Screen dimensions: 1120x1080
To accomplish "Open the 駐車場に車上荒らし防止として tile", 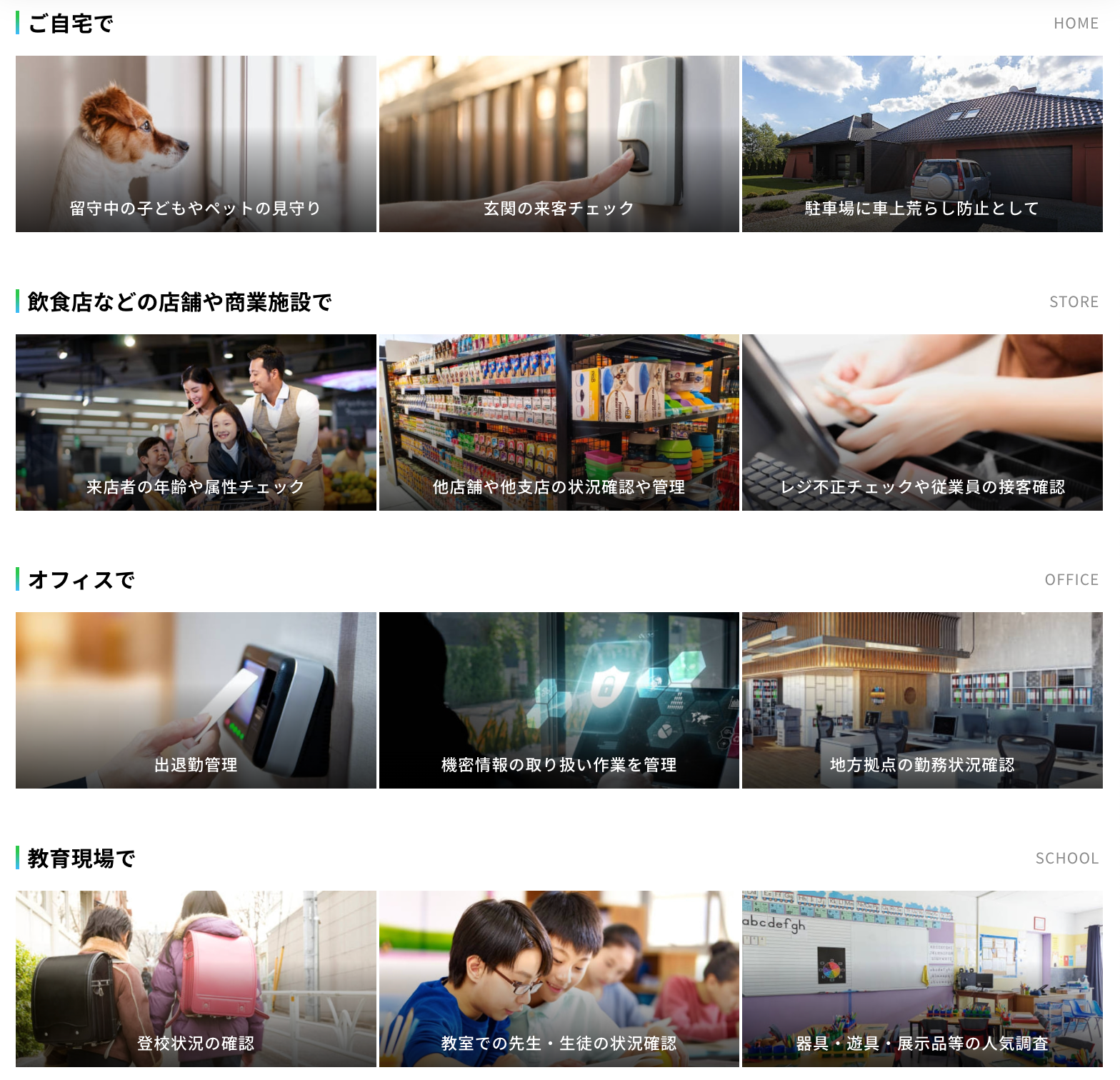I will 921,144.
